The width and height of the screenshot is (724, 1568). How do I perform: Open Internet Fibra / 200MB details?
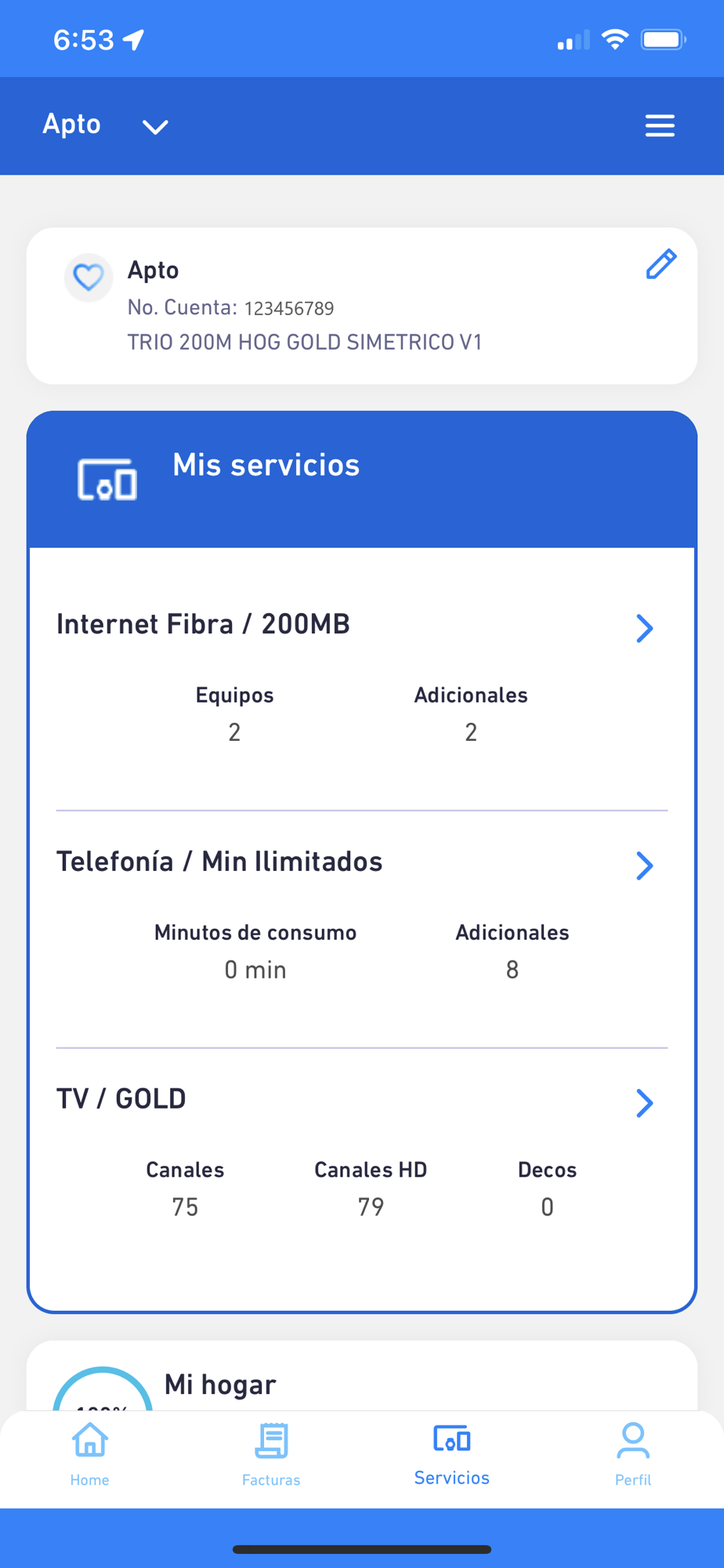point(644,628)
